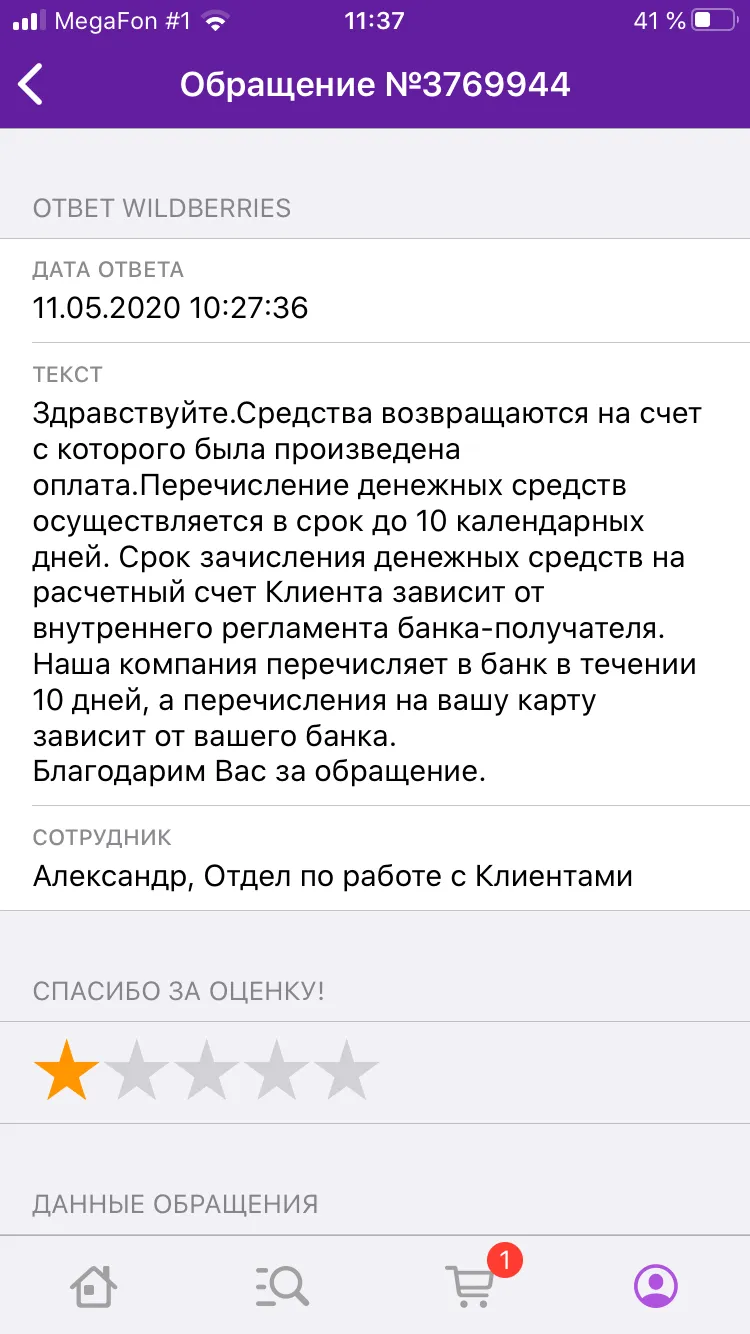The image size is (750, 1334).
Task: Open the profile tab
Action: (656, 1286)
